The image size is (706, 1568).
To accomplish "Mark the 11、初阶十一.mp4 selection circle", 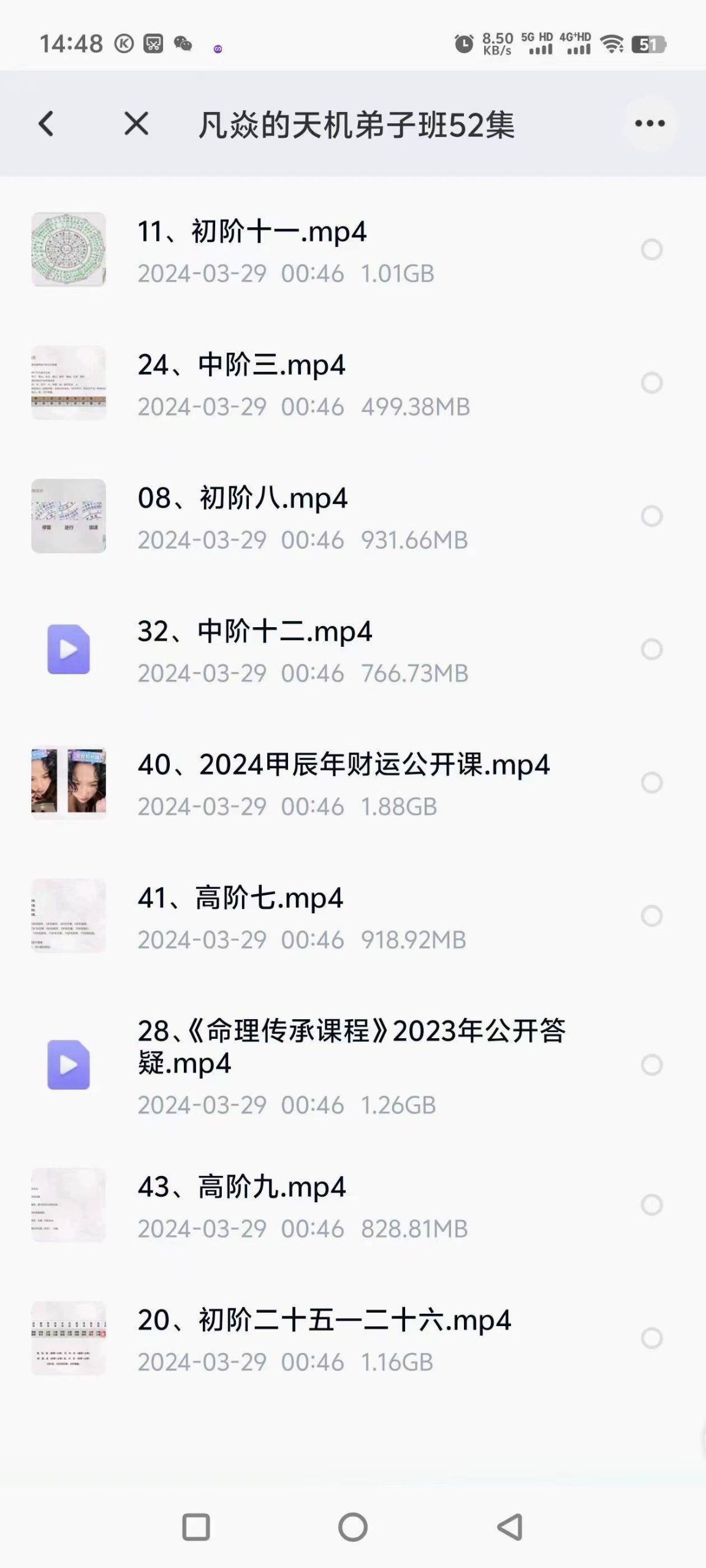I will click(x=651, y=249).
